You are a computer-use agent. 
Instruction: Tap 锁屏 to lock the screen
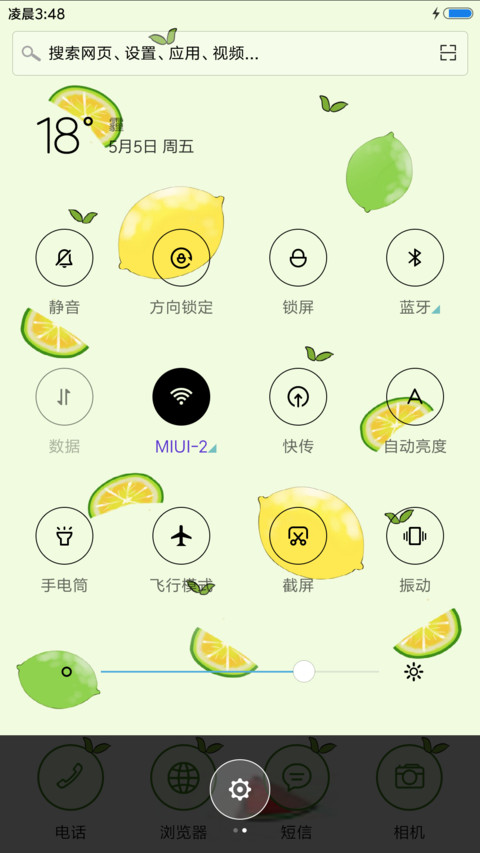point(298,257)
